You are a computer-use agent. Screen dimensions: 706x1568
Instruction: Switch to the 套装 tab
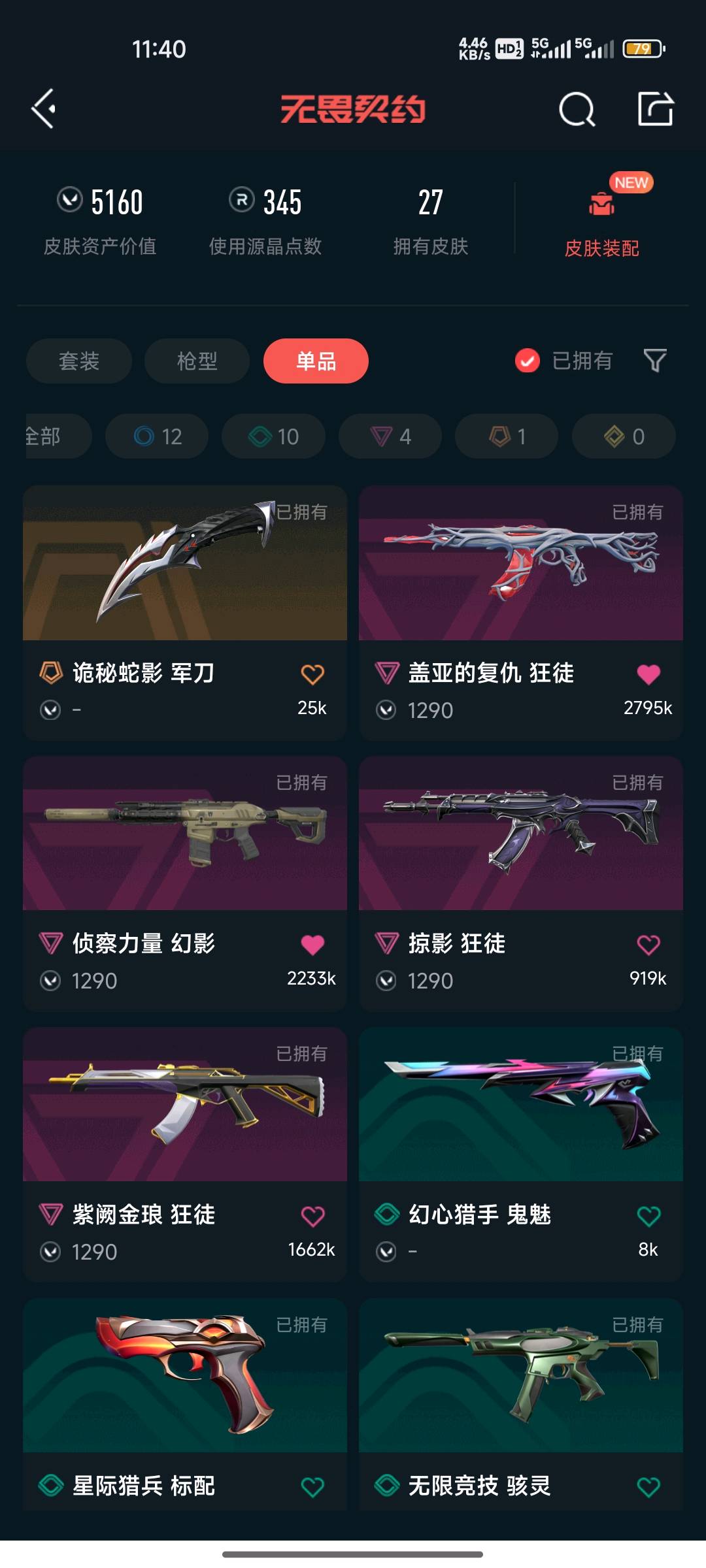[79, 361]
